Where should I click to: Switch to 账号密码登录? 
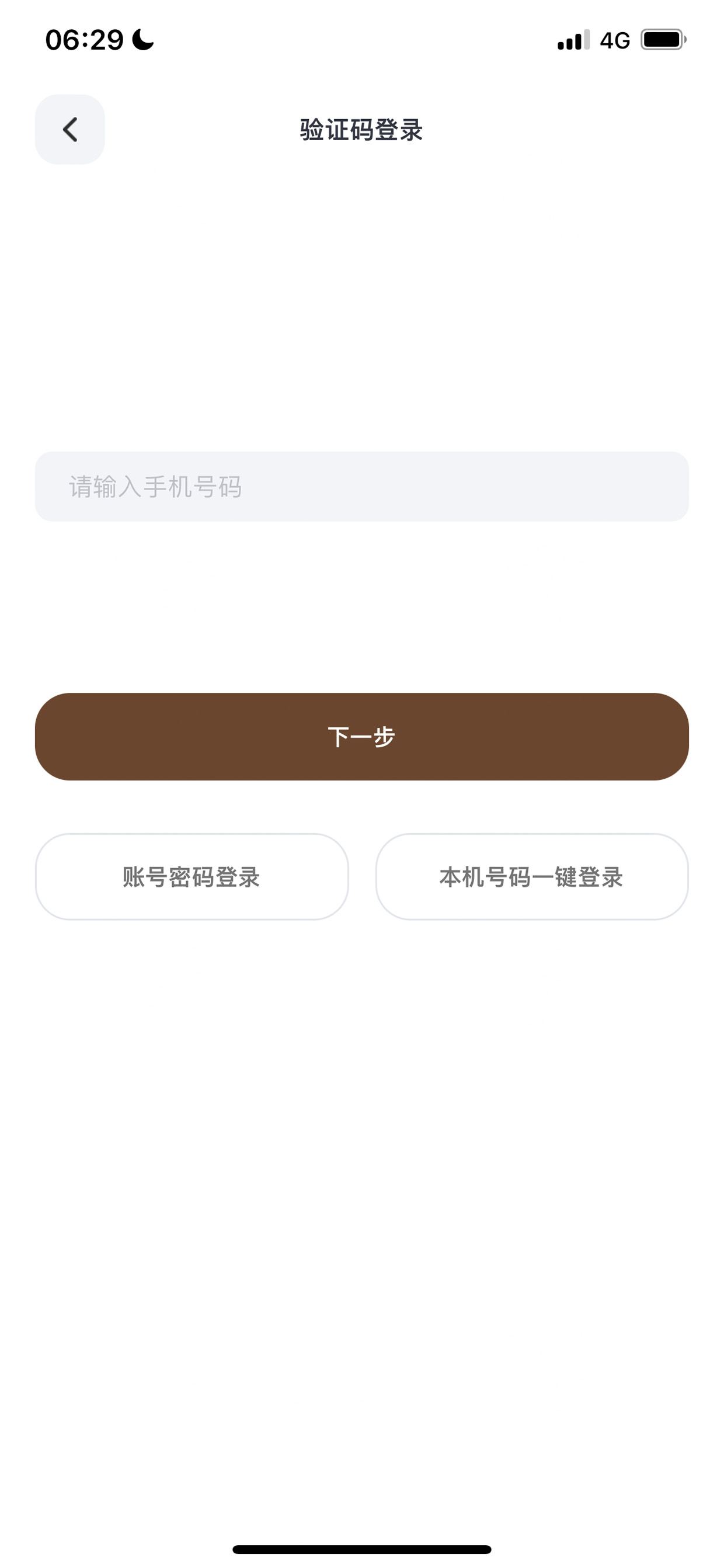(192, 876)
